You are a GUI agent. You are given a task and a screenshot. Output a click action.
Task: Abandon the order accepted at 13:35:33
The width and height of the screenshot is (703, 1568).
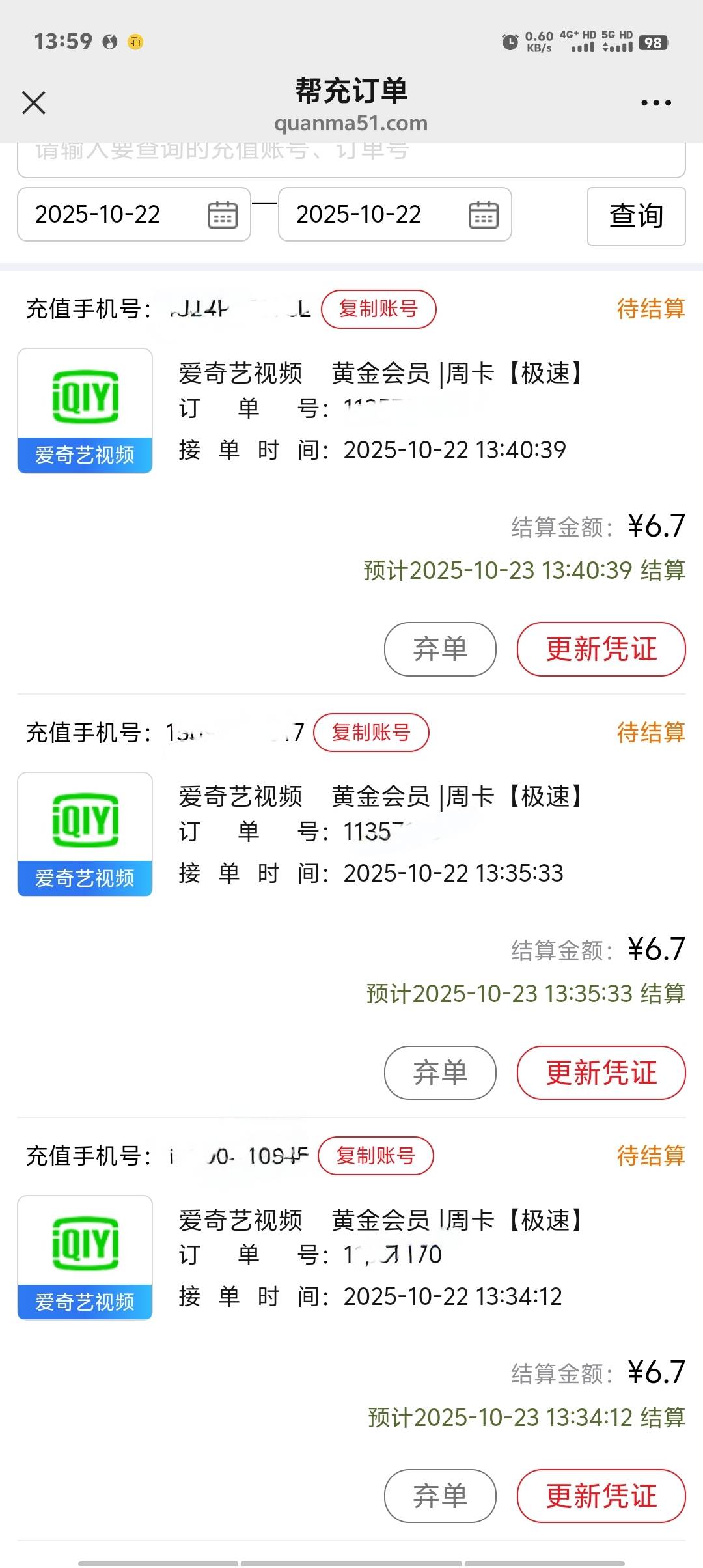coord(440,1072)
